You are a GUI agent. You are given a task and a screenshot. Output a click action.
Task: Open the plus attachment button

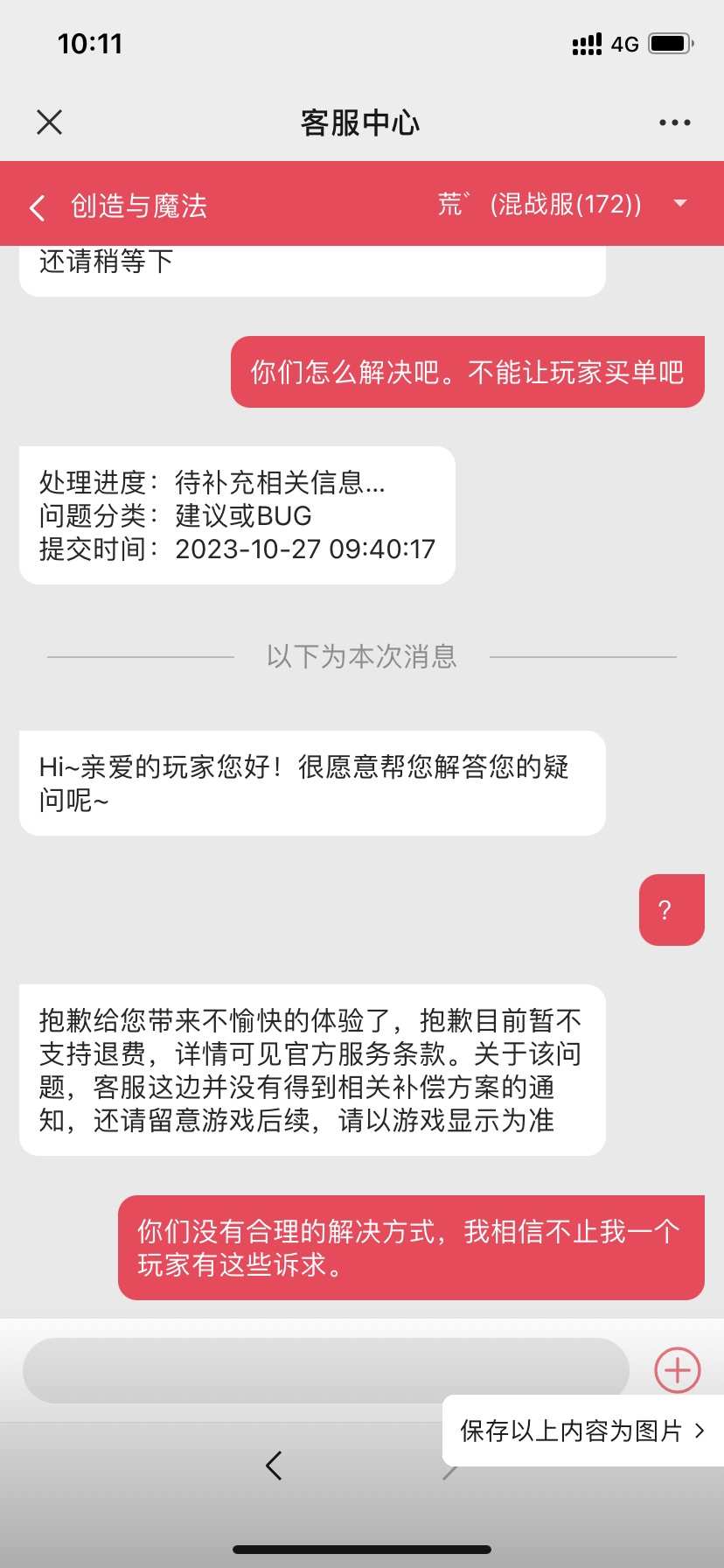(x=678, y=1370)
